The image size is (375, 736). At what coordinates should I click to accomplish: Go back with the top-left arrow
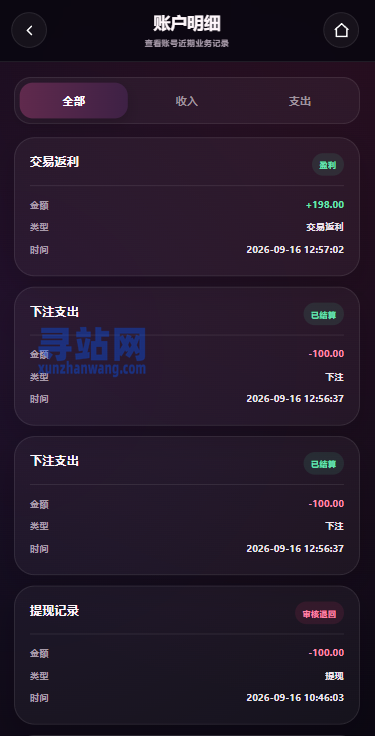(x=29, y=31)
